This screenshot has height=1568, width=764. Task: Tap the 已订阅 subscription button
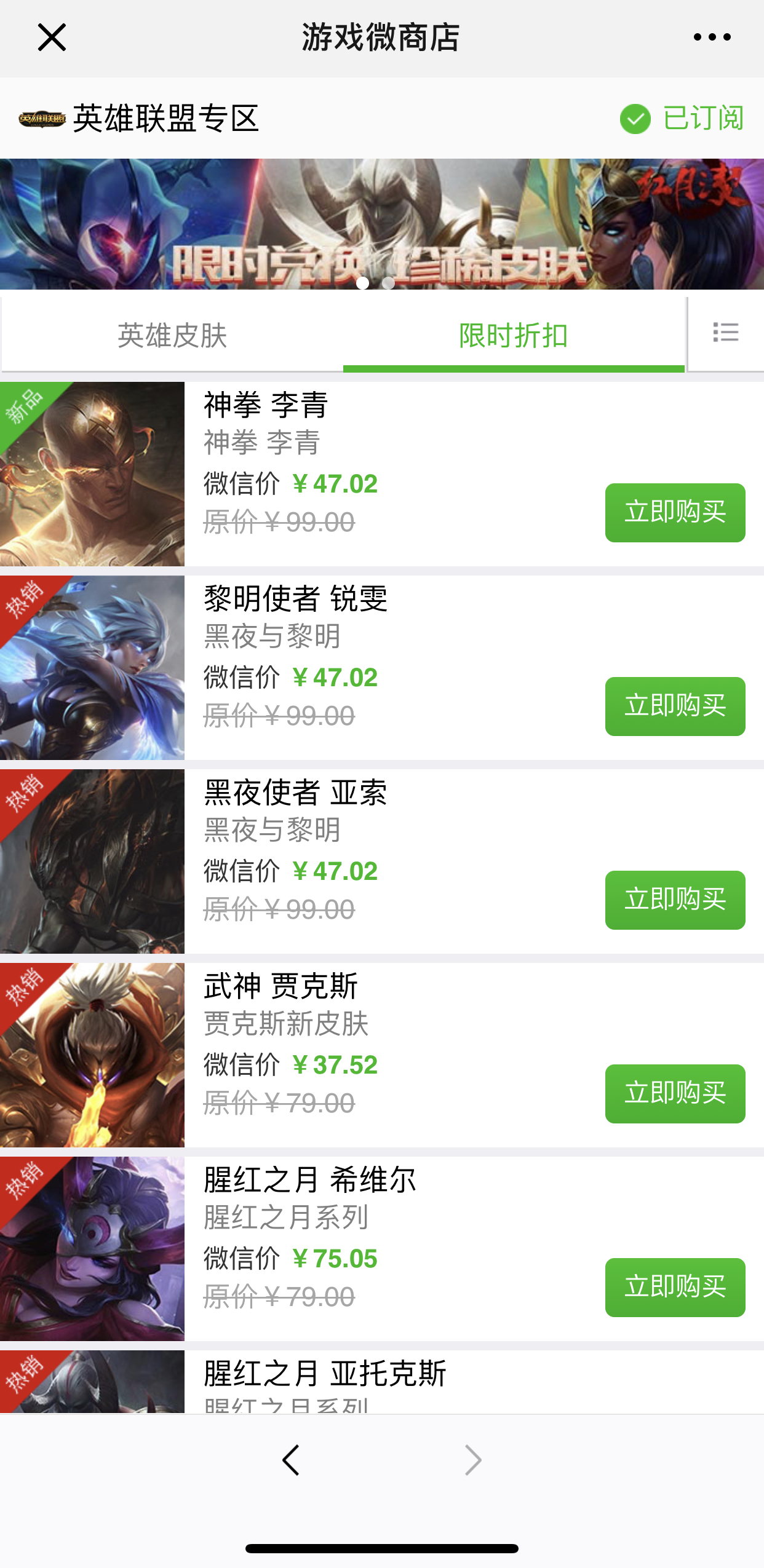point(682,118)
